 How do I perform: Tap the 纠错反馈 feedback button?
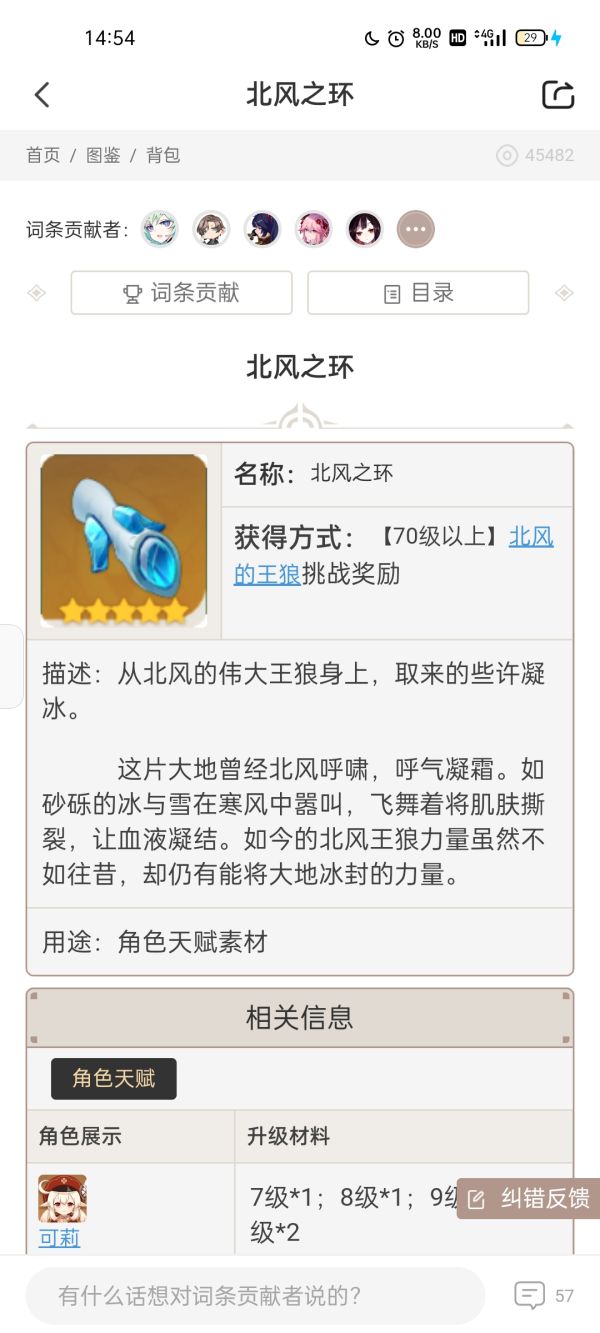click(x=530, y=1198)
